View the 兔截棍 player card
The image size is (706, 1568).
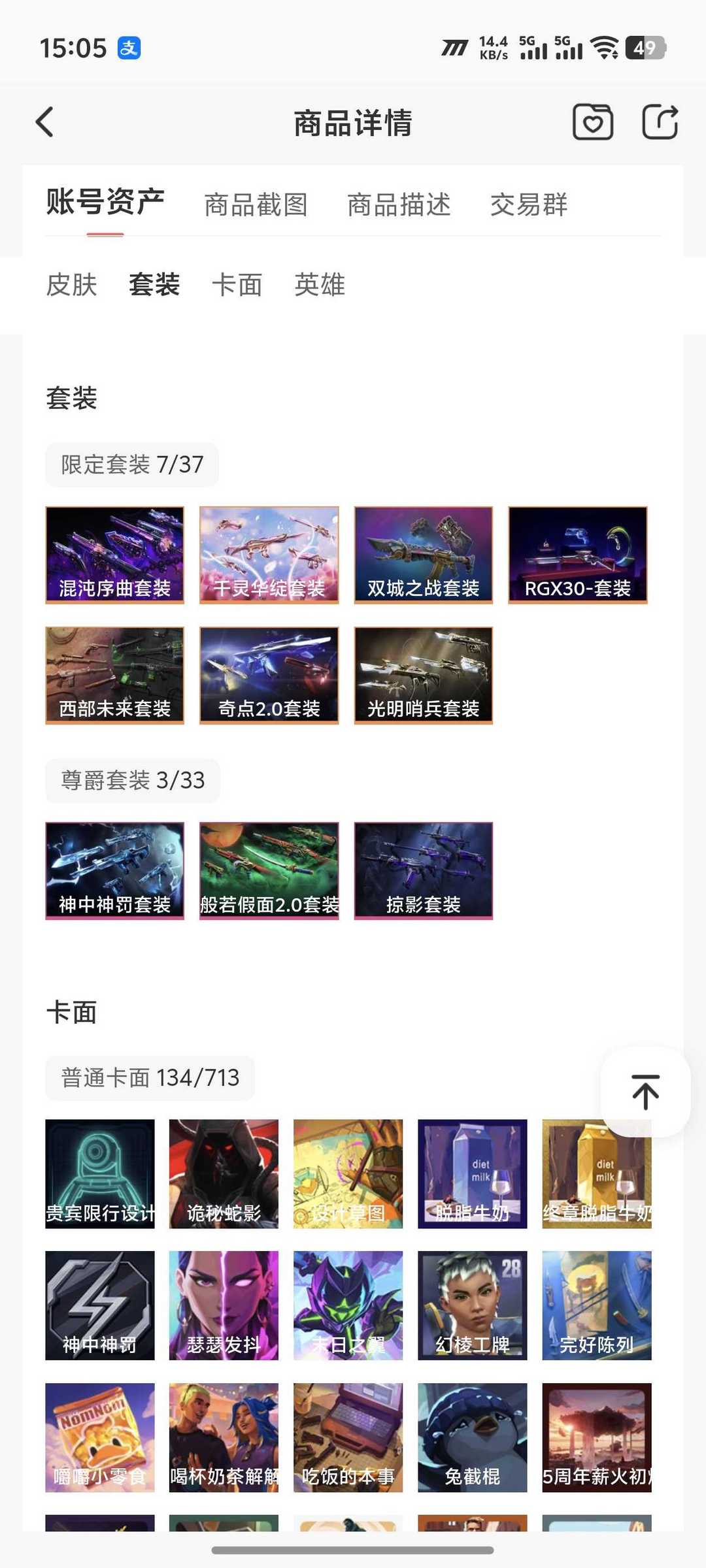click(x=472, y=1437)
